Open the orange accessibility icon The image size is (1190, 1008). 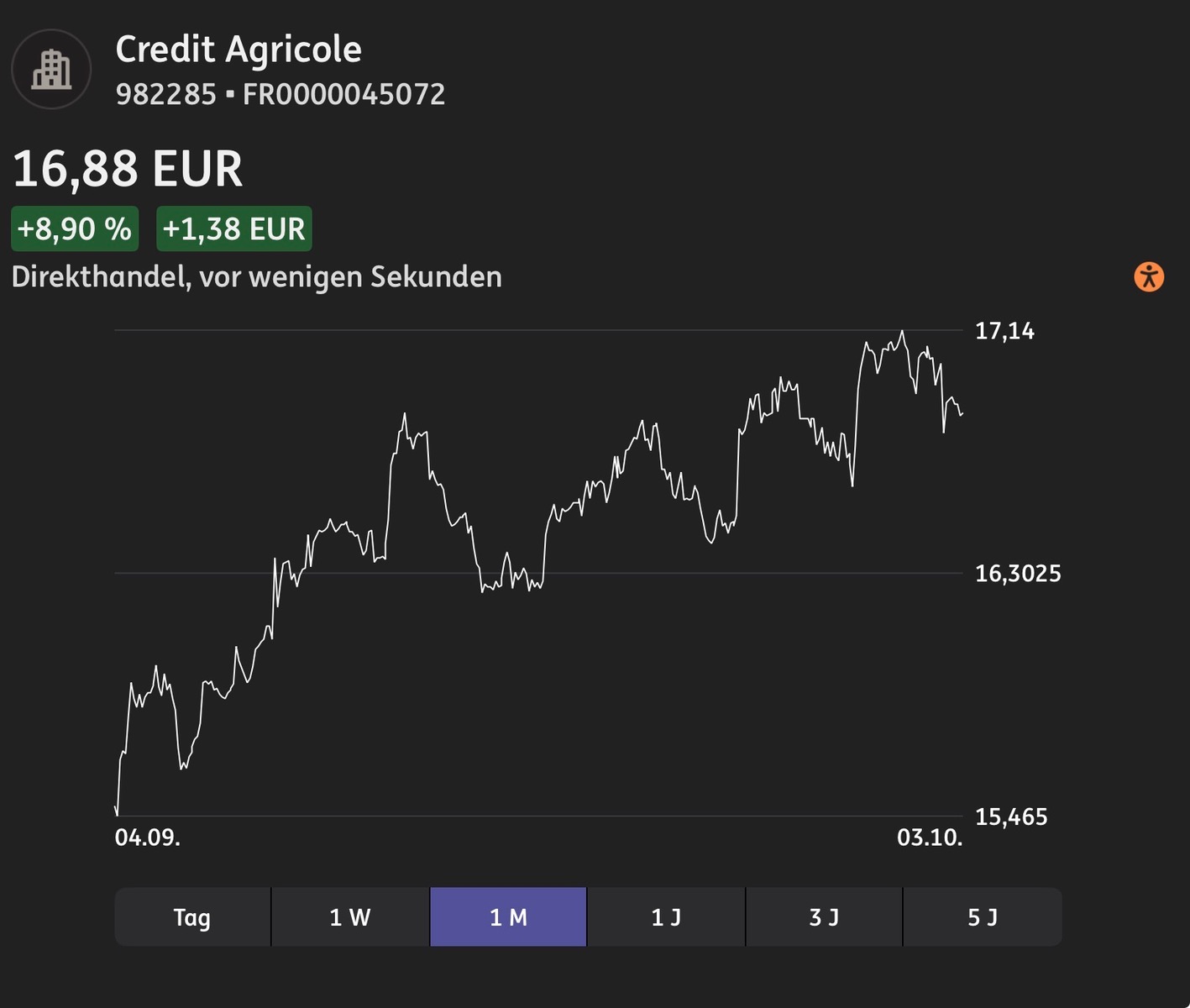[1149, 276]
